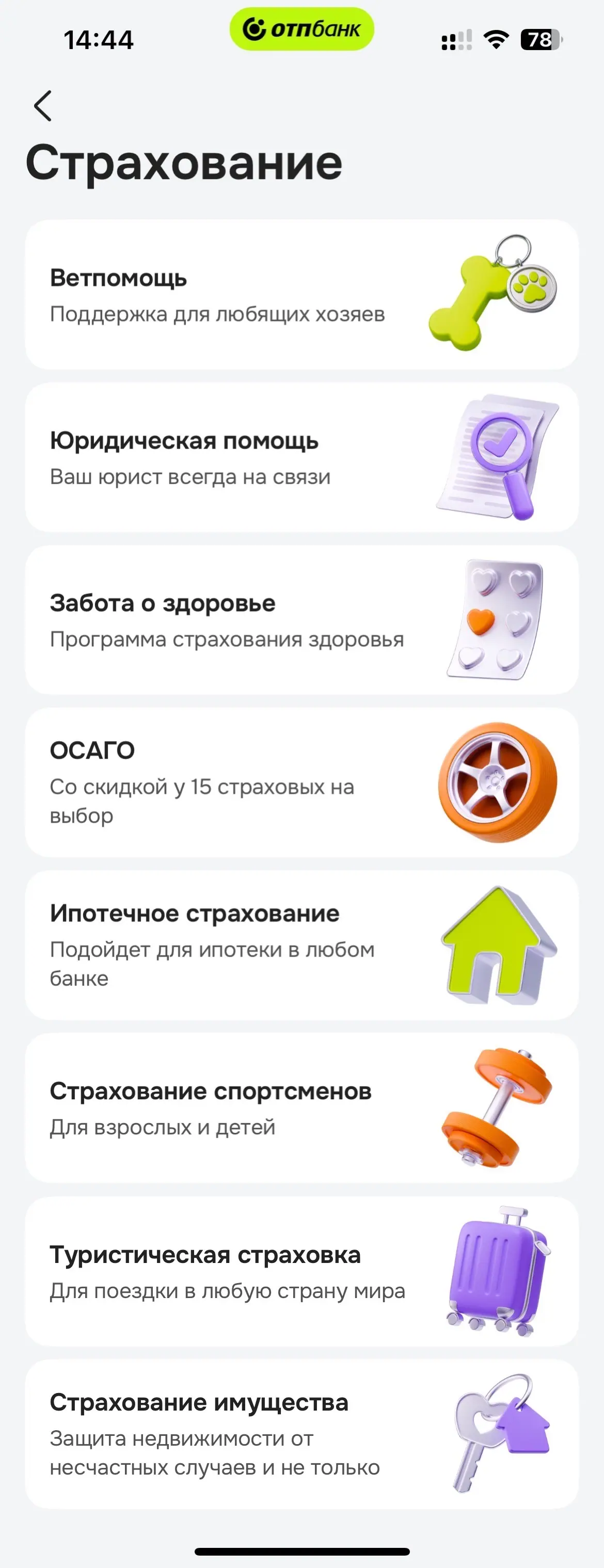Open Страхование спортсменов card
The height and width of the screenshot is (1568, 604).
[301, 1108]
